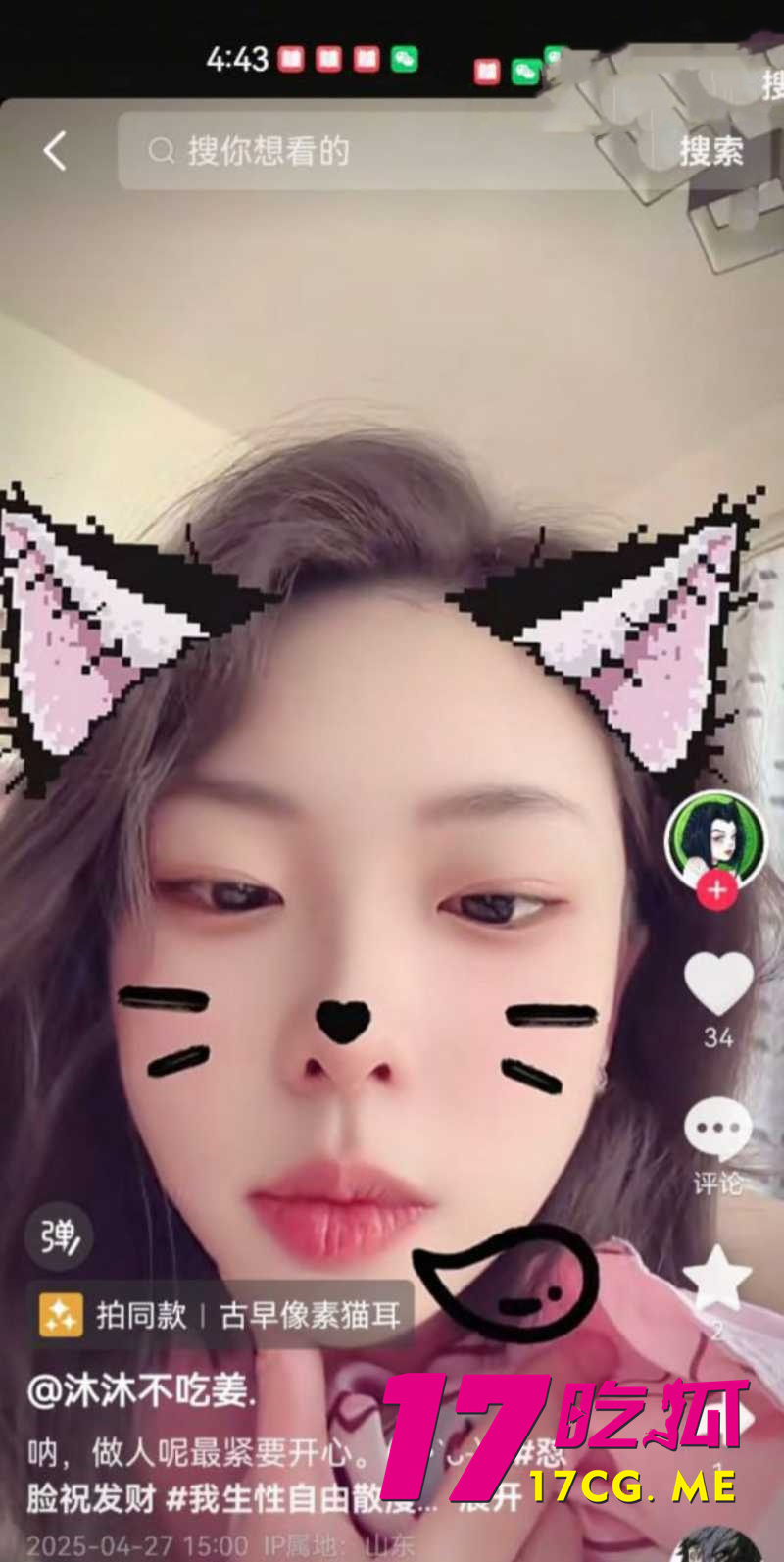Go back using the top-left arrow

click(55, 151)
